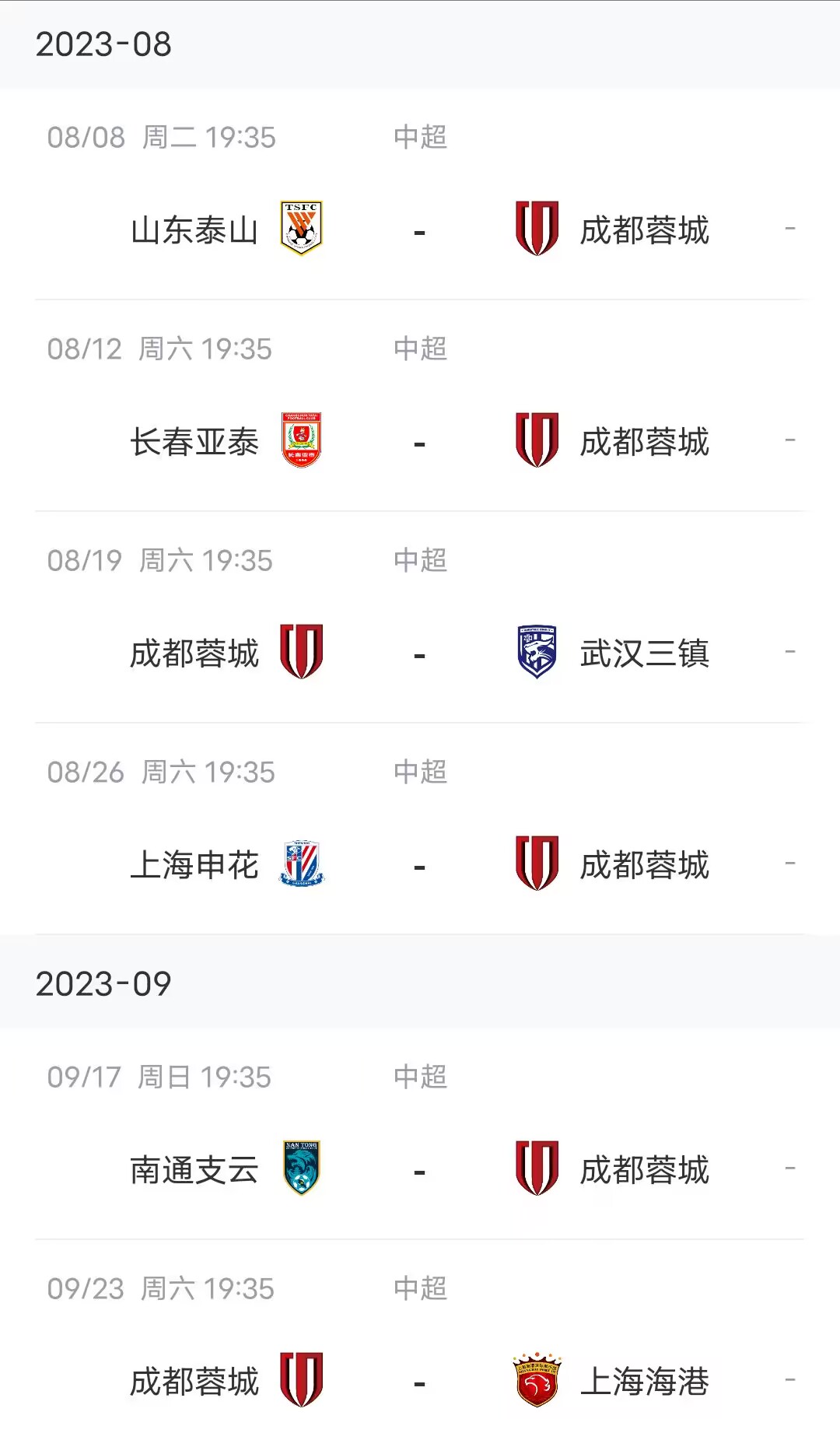Screen dimensions: 840x1447
Task: Open the 08/08 山东泰山 vs 成都蓉城 match
Action: click(420, 194)
